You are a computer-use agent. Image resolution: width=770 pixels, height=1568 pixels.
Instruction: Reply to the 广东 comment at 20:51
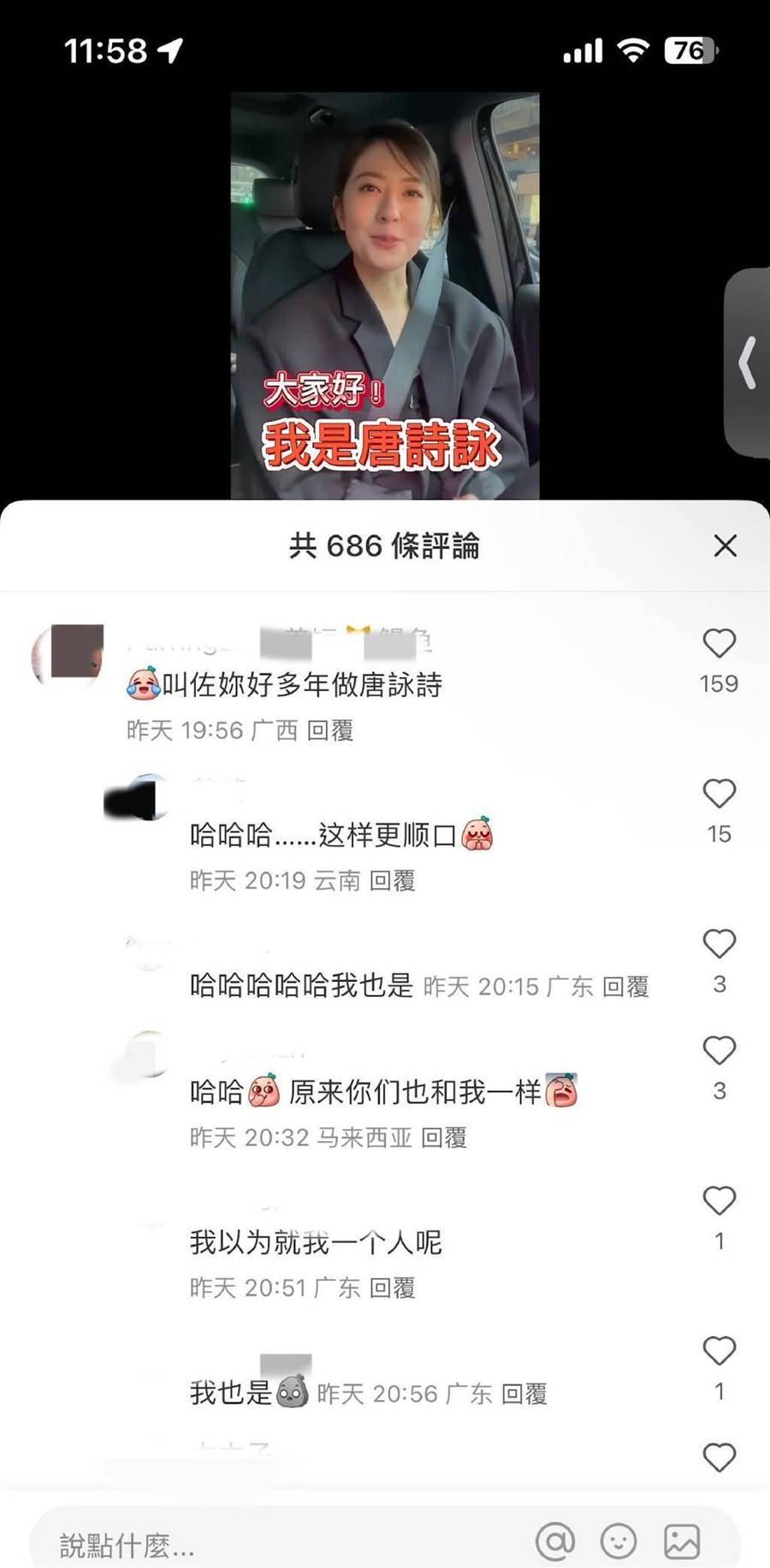pos(392,1287)
